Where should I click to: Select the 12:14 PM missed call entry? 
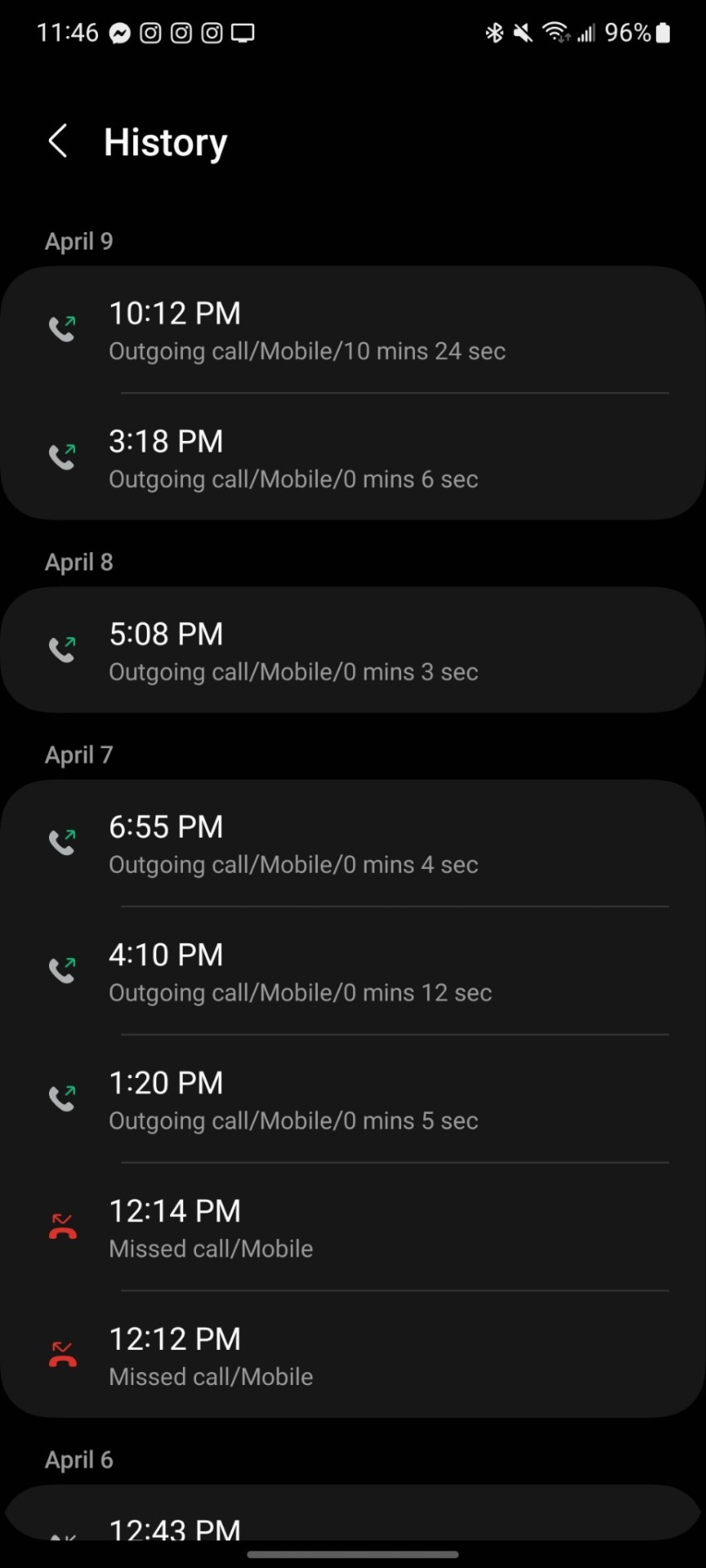tap(353, 1227)
